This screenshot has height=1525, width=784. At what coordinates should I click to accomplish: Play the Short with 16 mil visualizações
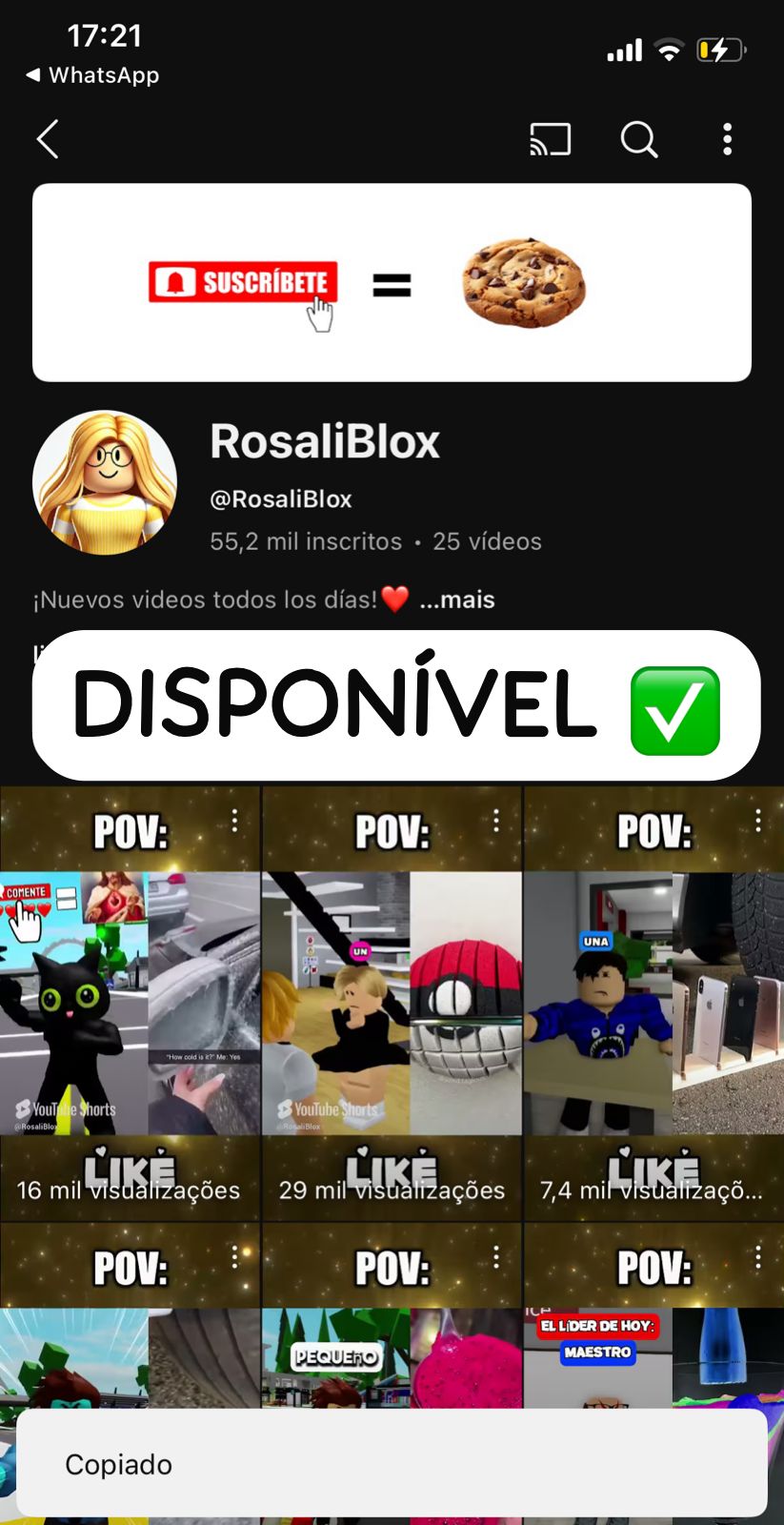(130, 1003)
